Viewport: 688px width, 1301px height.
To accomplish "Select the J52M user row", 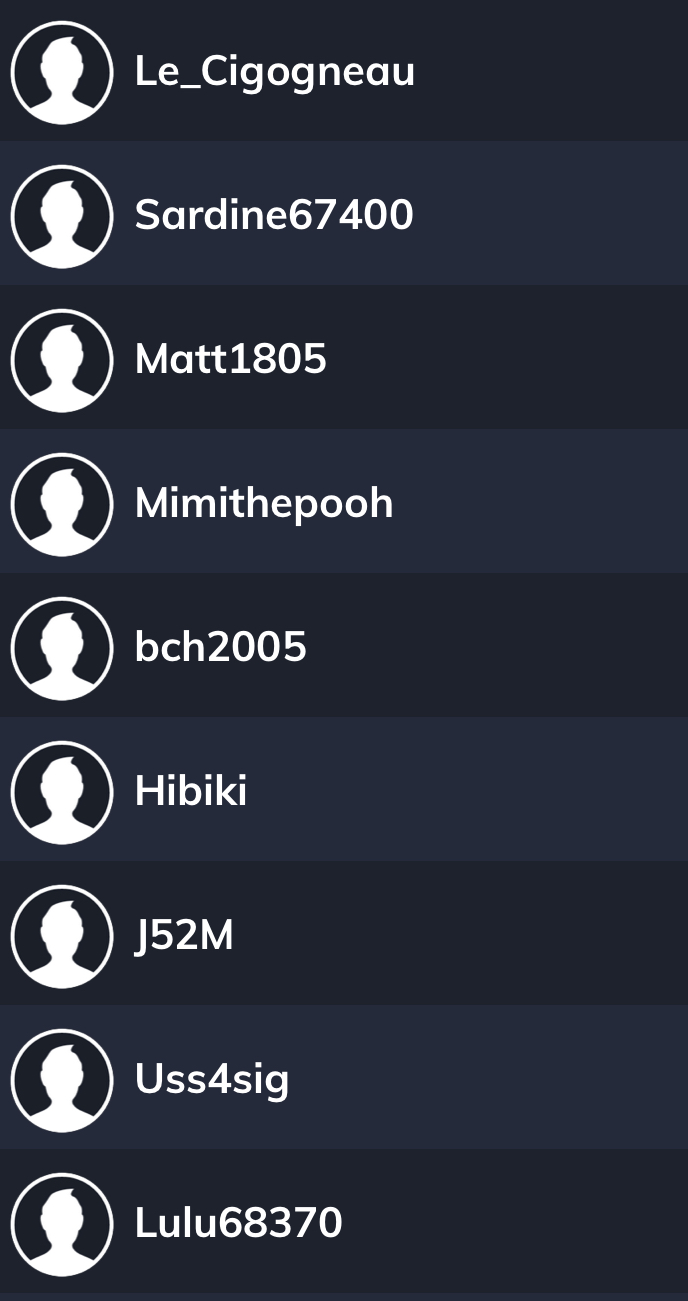I will [x=344, y=934].
